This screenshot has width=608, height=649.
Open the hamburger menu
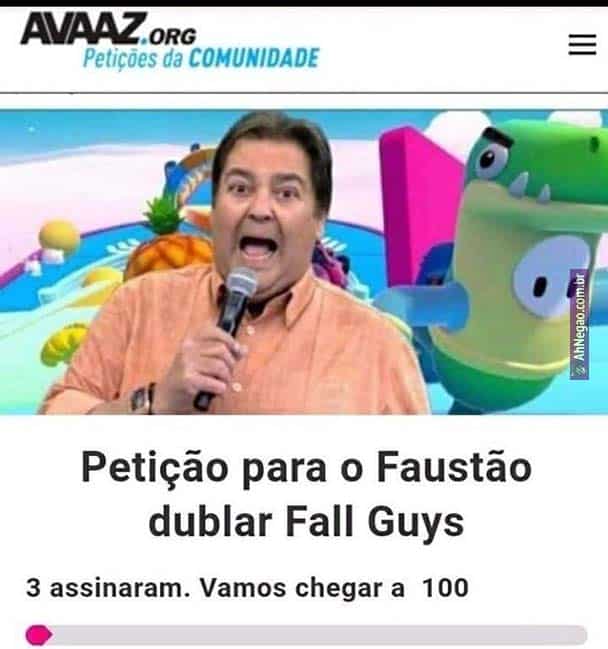tap(581, 45)
